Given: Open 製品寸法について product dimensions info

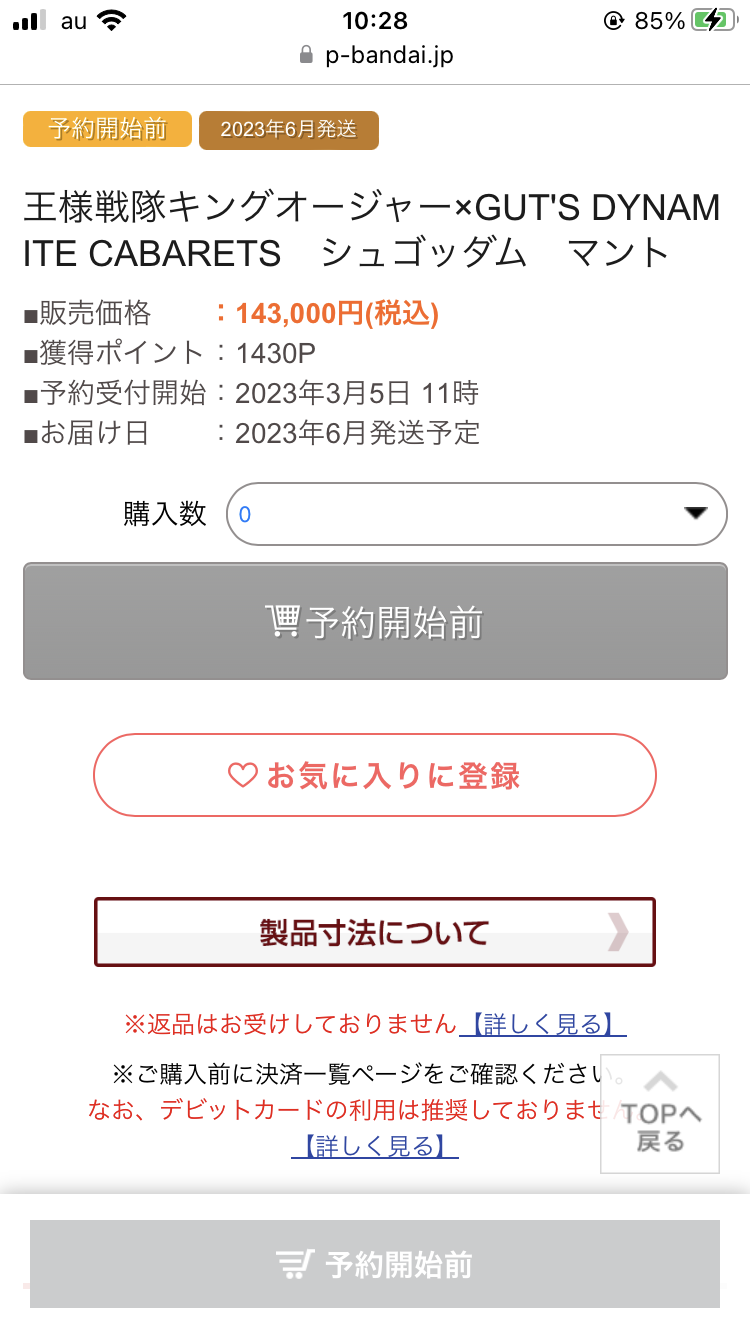Looking at the screenshot, I should [x=375, y=933].
